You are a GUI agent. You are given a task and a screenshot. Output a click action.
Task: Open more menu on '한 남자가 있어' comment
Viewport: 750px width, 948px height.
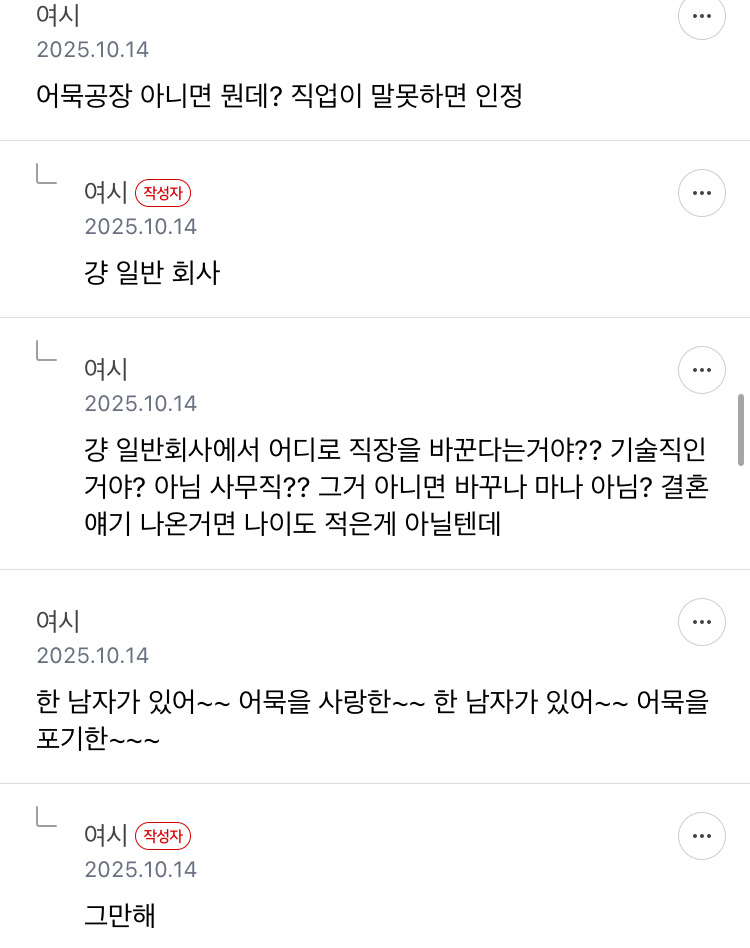coord(702,623)
